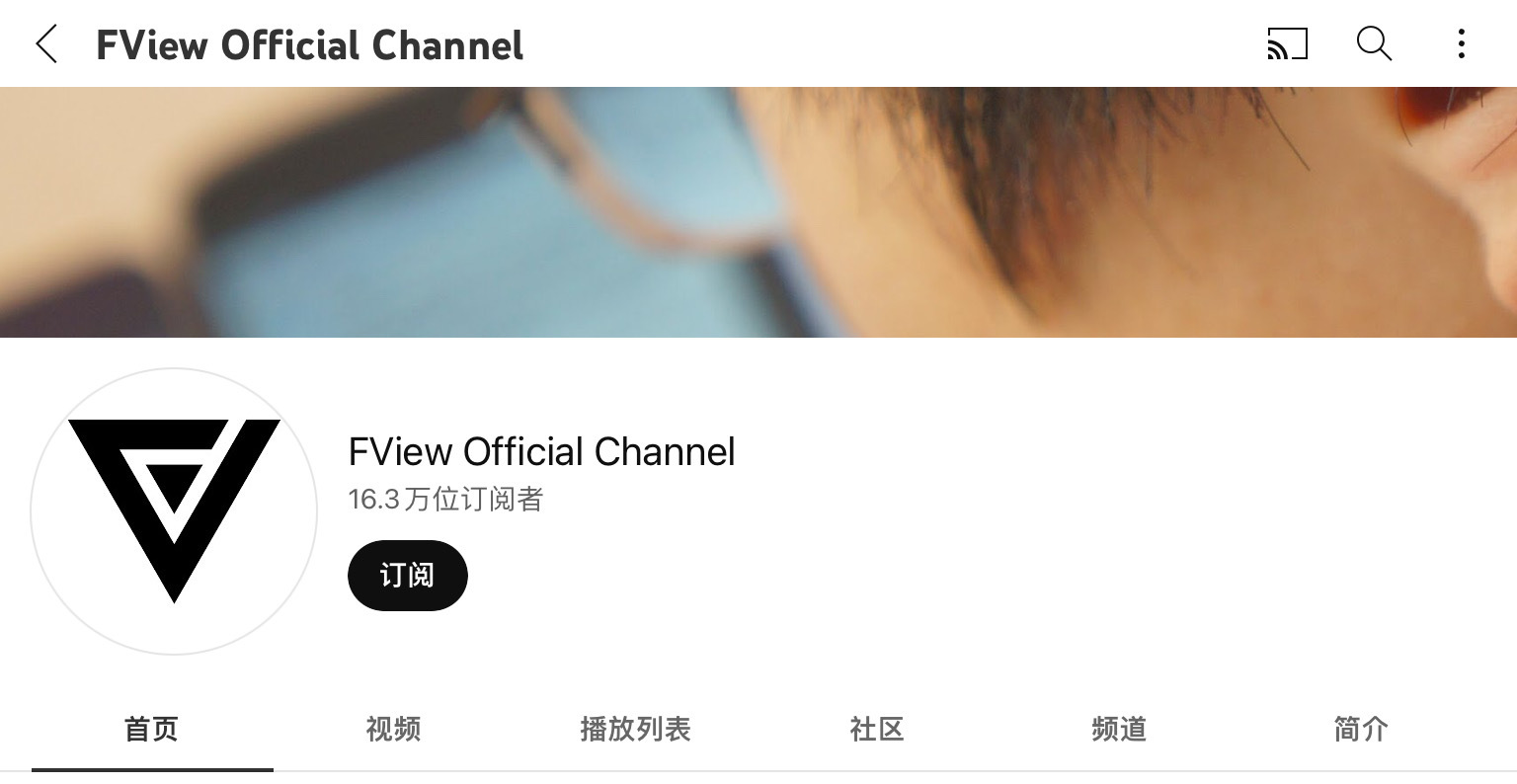The height and width of the screenshot is (784, 1517).
Task: Open the three-dot overflow menu
Action: point(1461,44)
